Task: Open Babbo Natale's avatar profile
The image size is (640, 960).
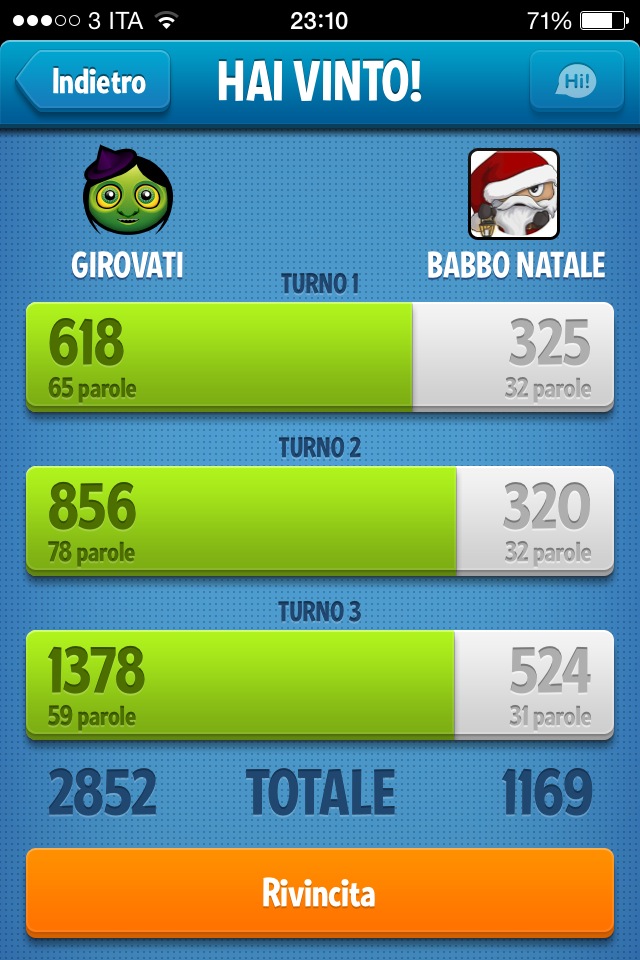Action: (x=514, y=194)
